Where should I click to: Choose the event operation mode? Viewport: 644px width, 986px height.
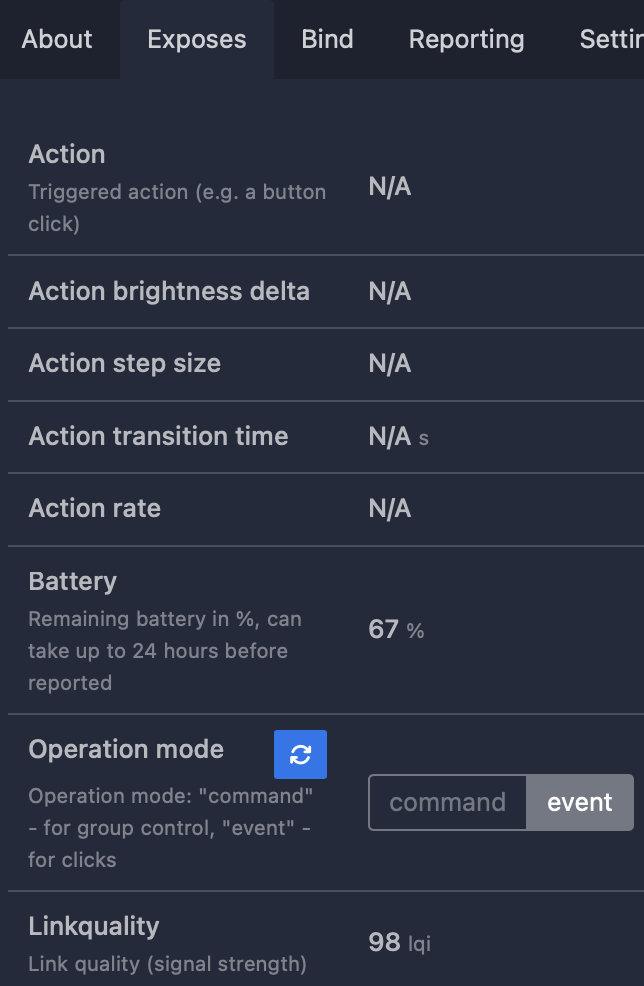[x=579, y=802]
